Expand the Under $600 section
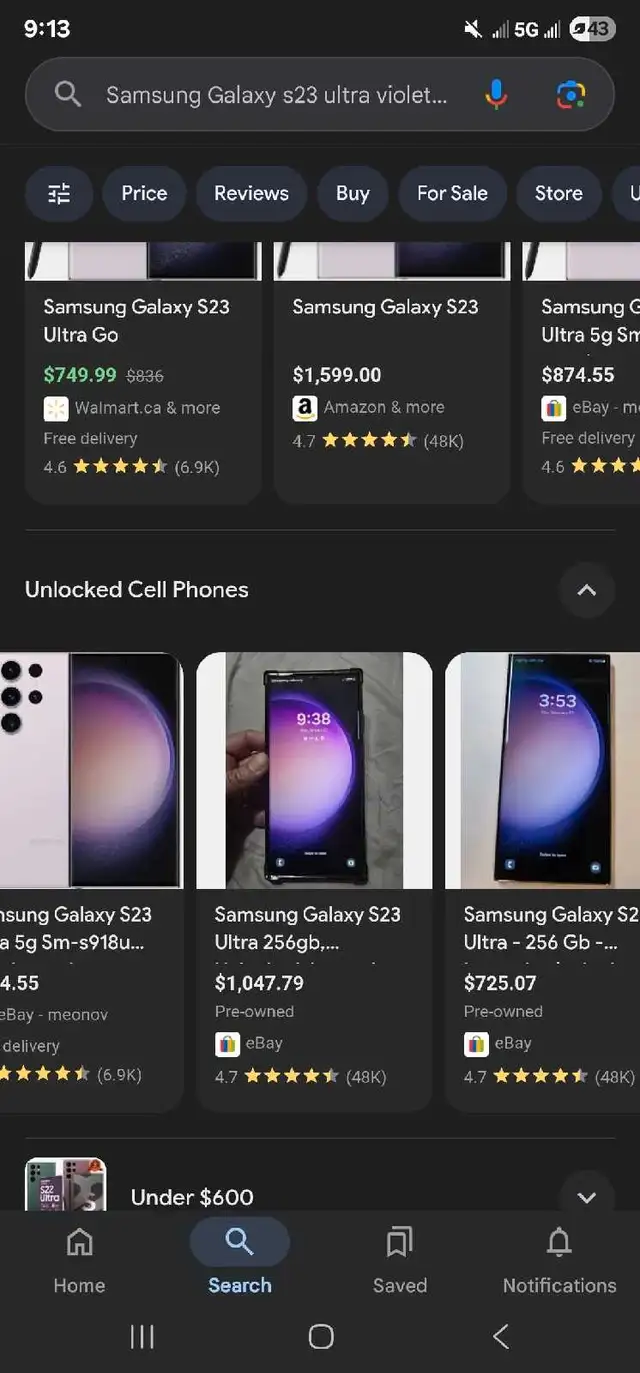640x1373 pixels. click(587, 1197)
